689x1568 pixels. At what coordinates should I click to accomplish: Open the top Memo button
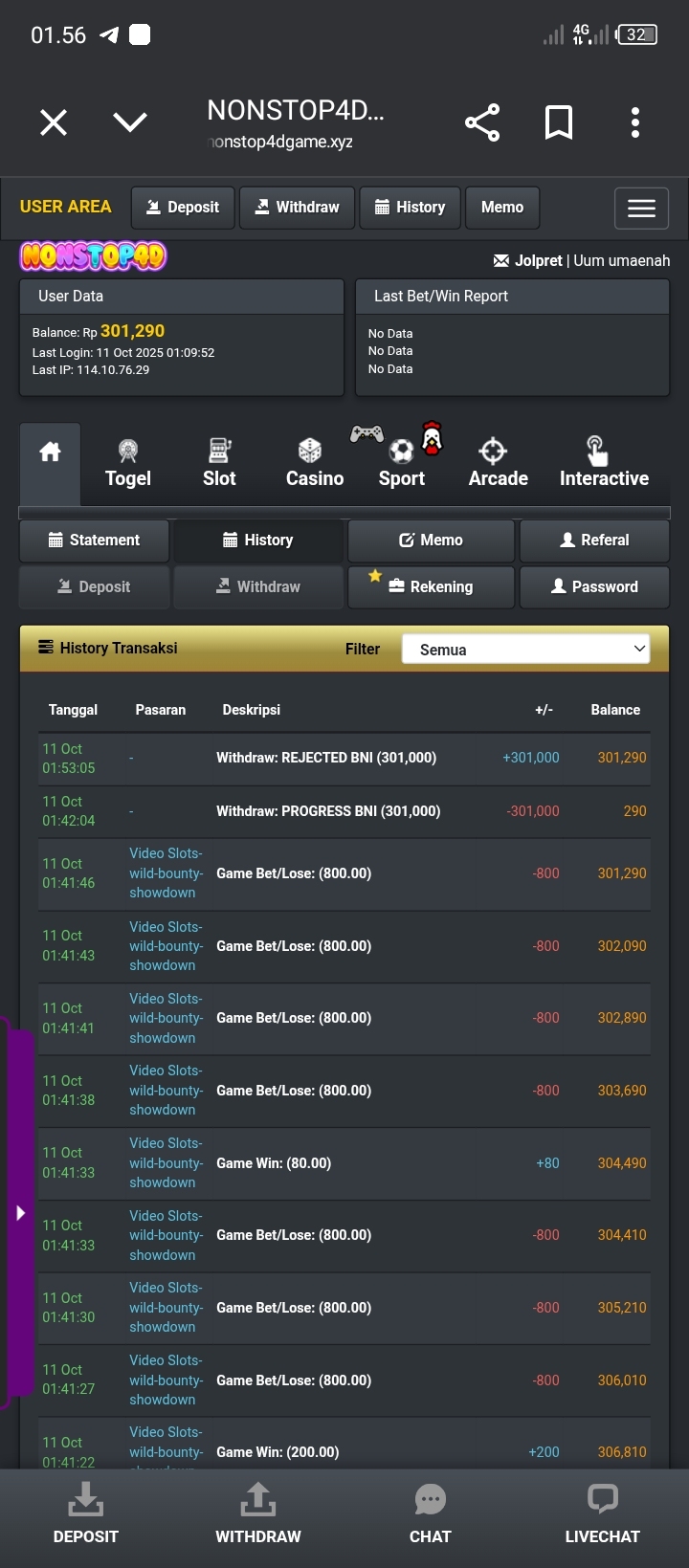coord(501,208)
